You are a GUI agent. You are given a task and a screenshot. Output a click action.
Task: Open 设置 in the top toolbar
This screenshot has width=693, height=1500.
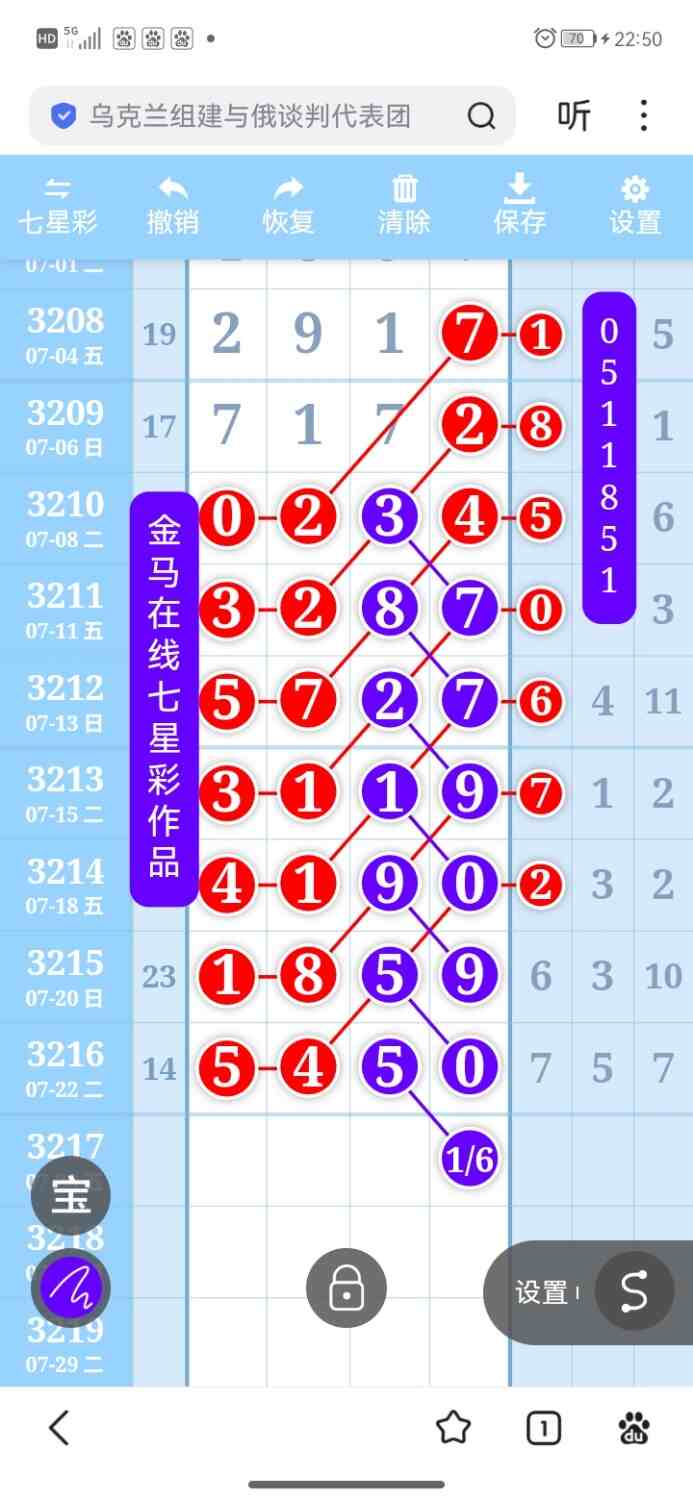point(635,206)
